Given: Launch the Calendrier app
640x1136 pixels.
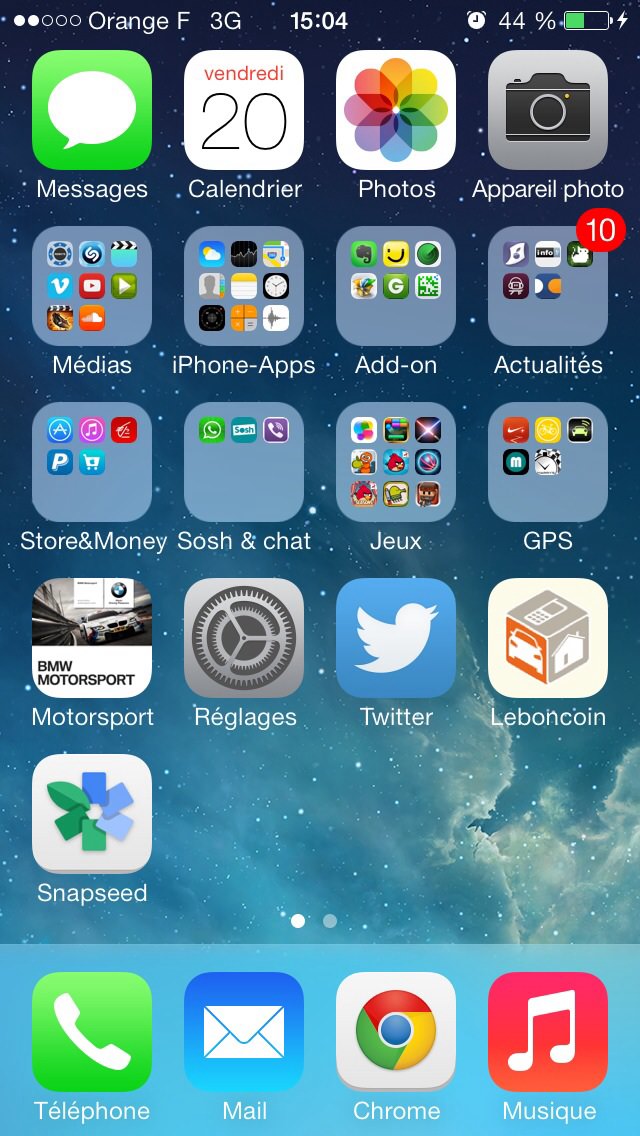Looking at the screenshot, I should (244, 109).
